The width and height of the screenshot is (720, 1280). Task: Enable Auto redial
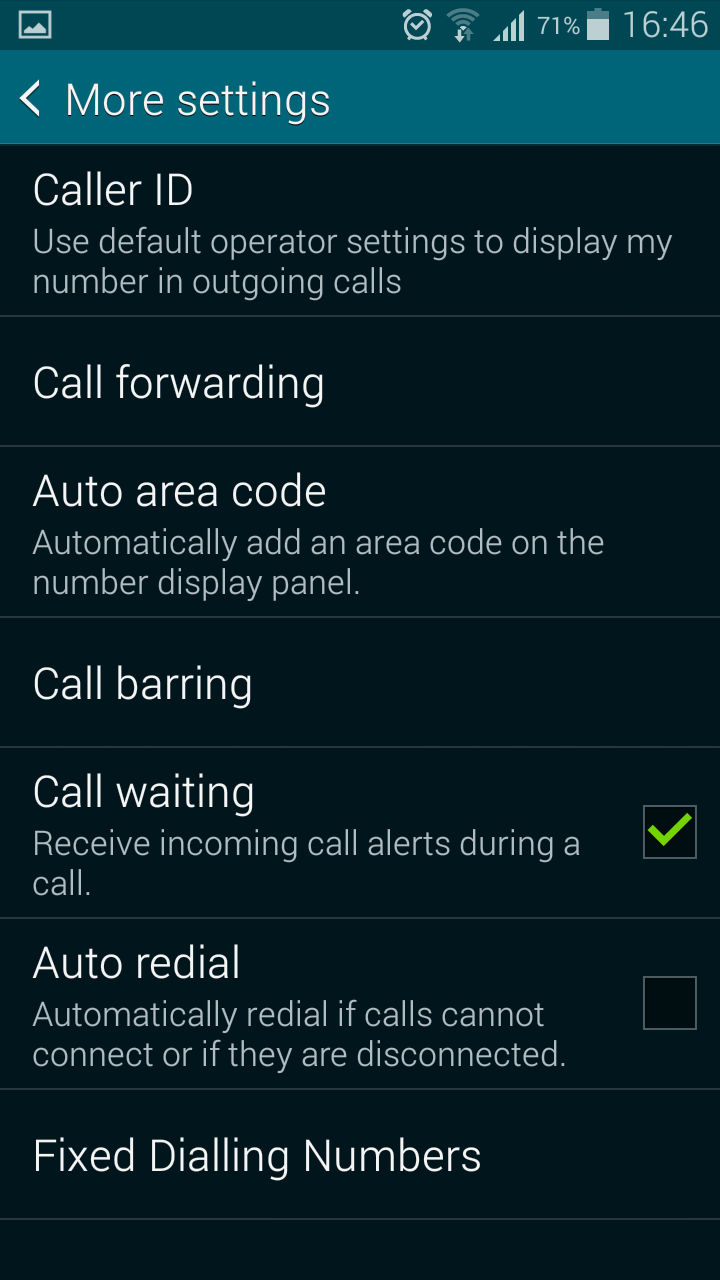668,1003
